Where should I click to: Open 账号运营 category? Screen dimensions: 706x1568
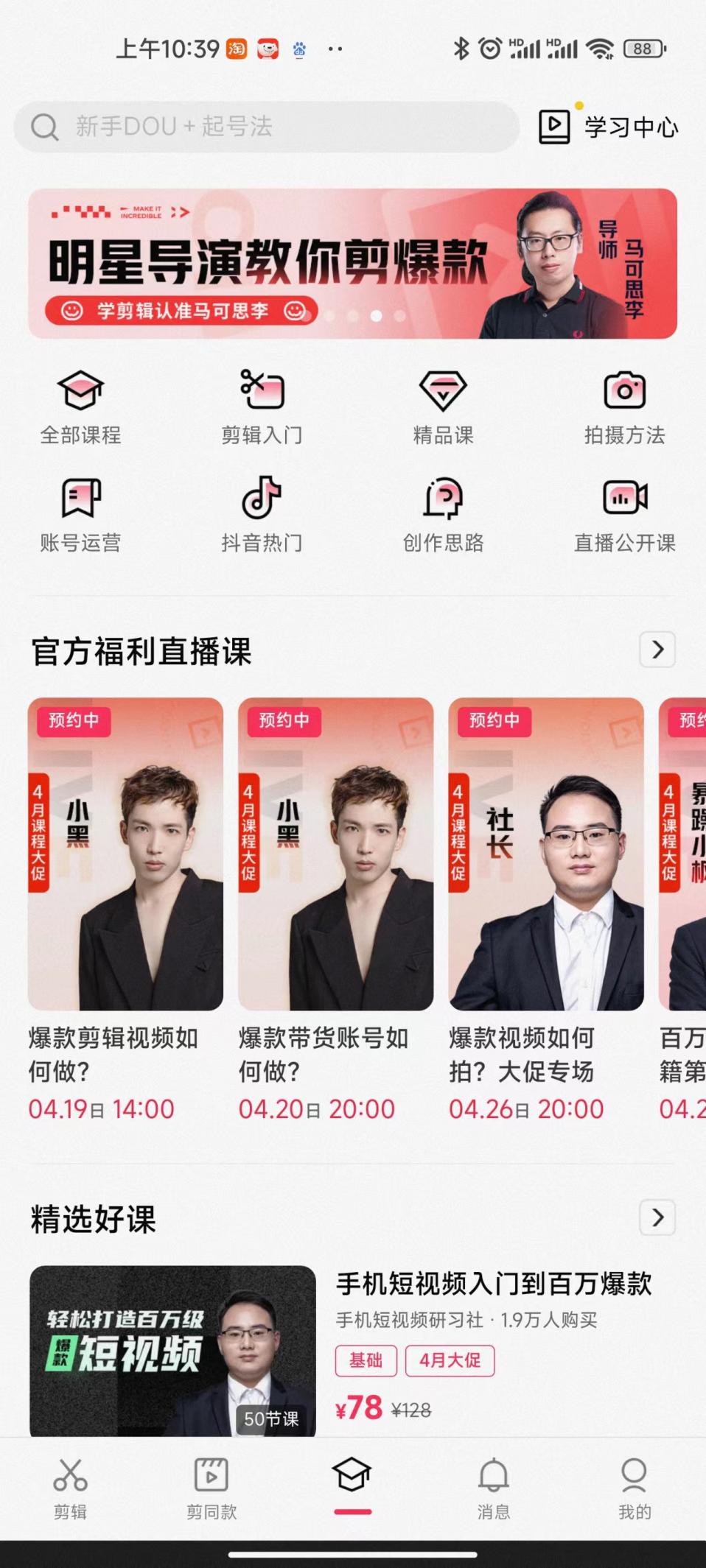point(80,514)
